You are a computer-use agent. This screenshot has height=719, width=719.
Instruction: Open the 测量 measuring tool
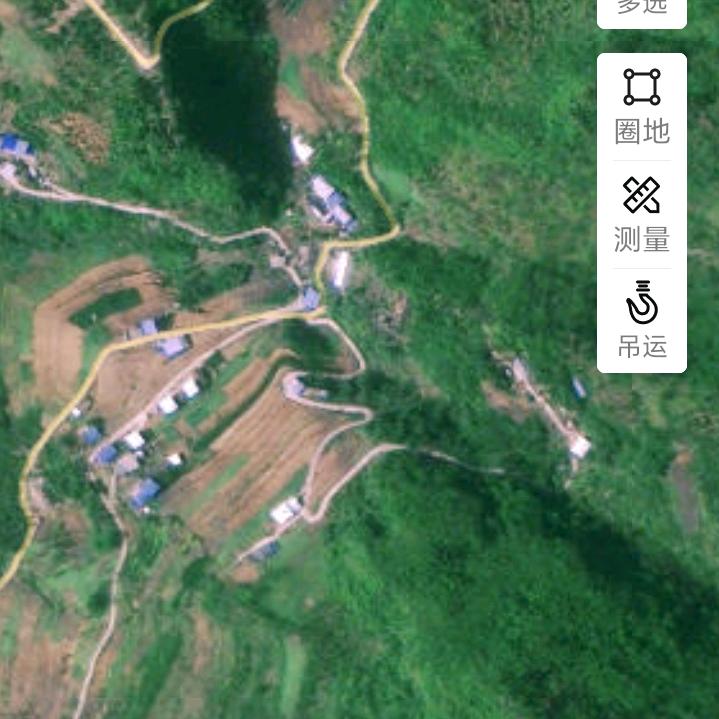tap(642, 214)
